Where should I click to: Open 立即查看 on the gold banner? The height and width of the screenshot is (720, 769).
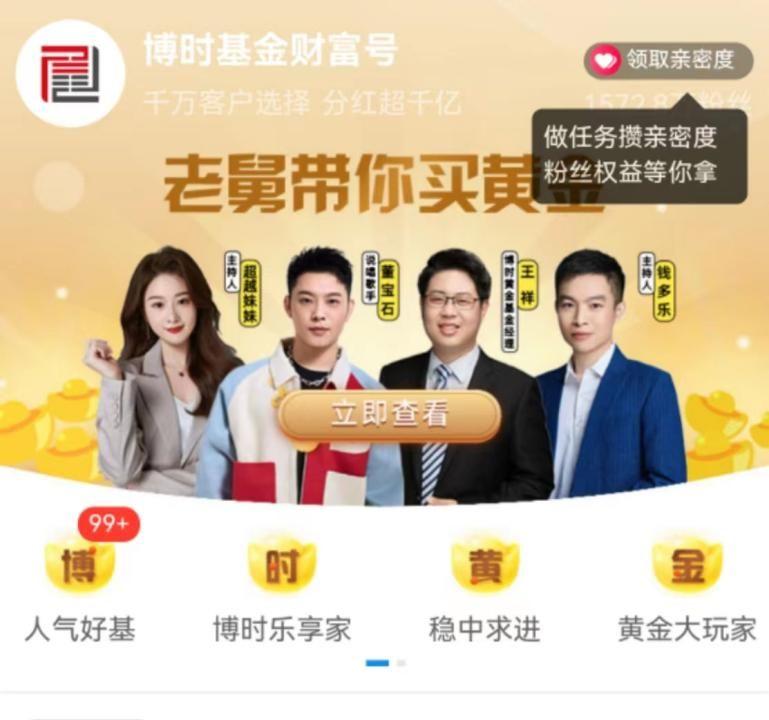click(389, 415)
